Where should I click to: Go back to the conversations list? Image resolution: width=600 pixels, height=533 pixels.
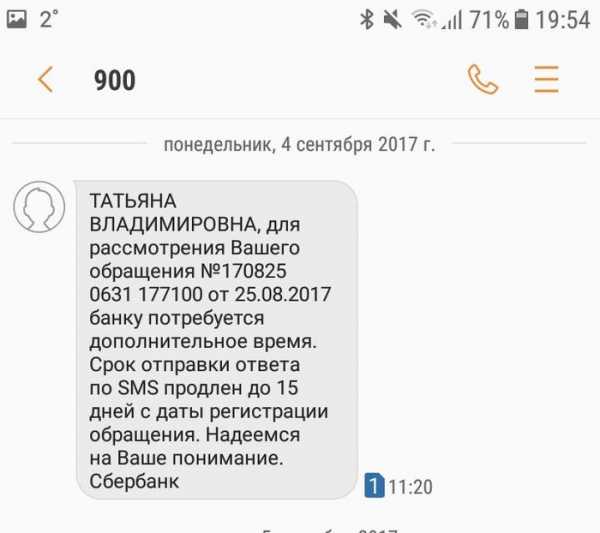click(x=45, y=80)
